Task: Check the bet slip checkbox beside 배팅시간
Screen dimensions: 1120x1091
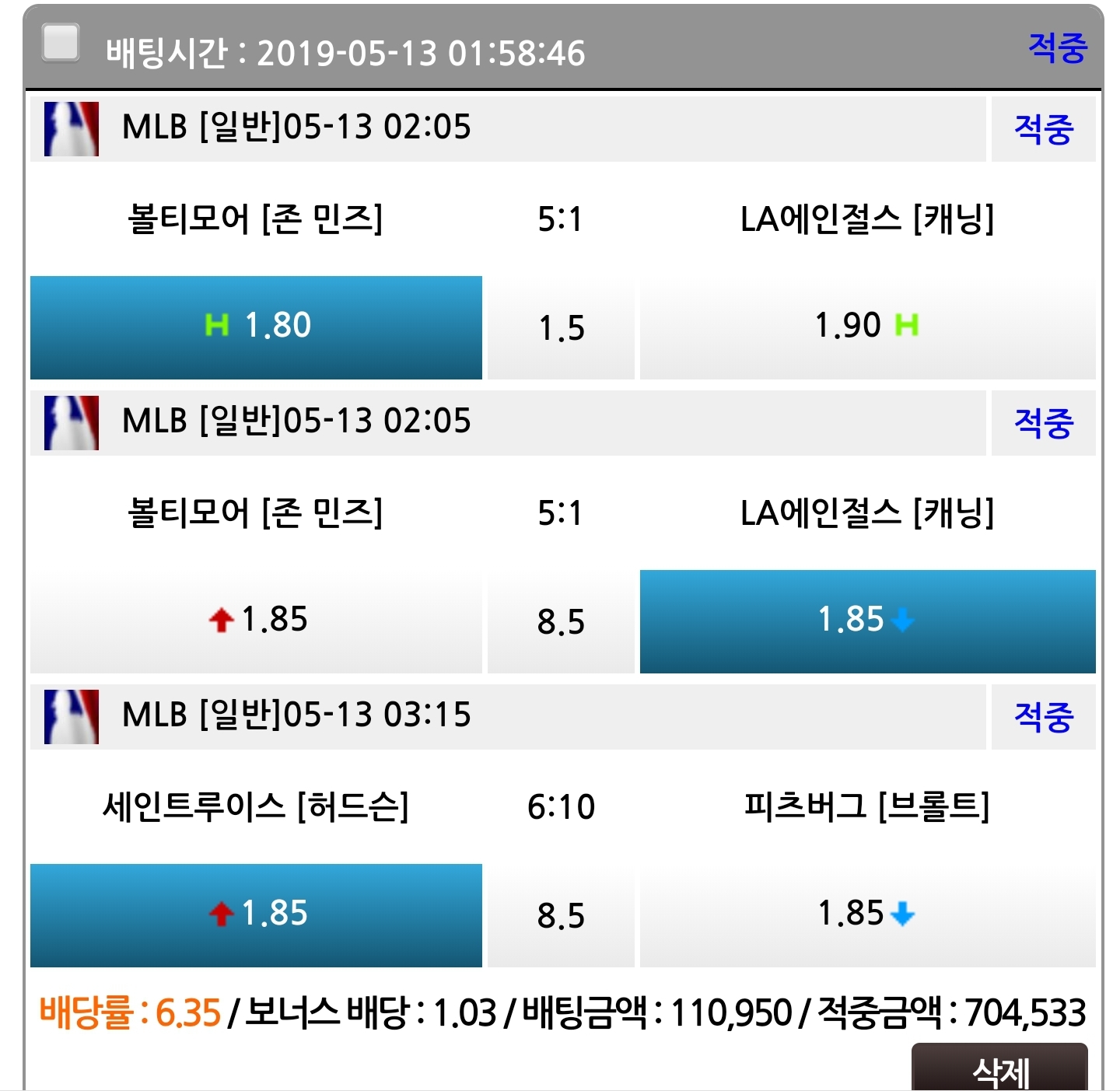Action: pos(61,43)
